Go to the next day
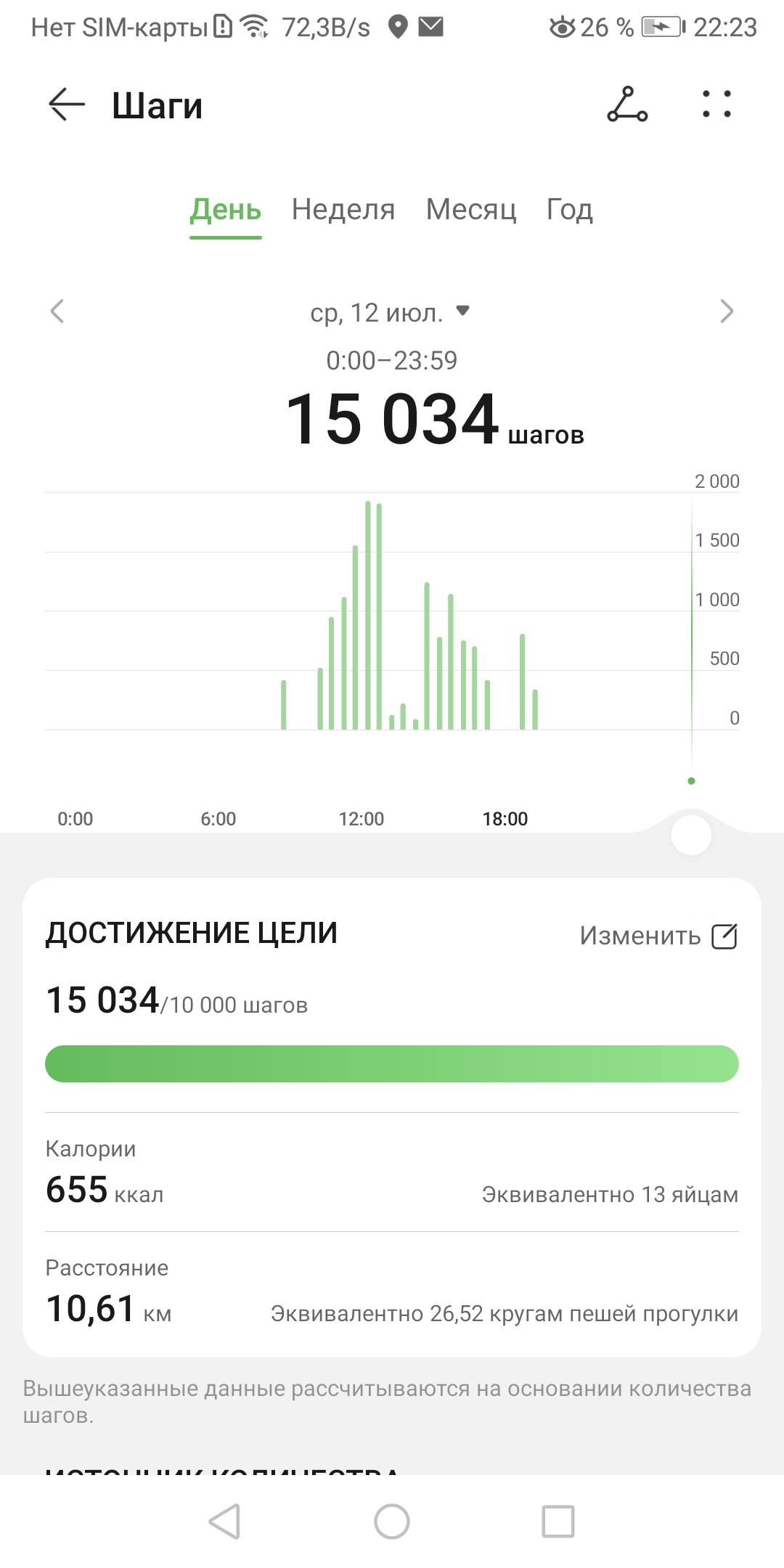Image resolution: width=784 pixels, height=1568 pixels. click(x=726, y=311)
